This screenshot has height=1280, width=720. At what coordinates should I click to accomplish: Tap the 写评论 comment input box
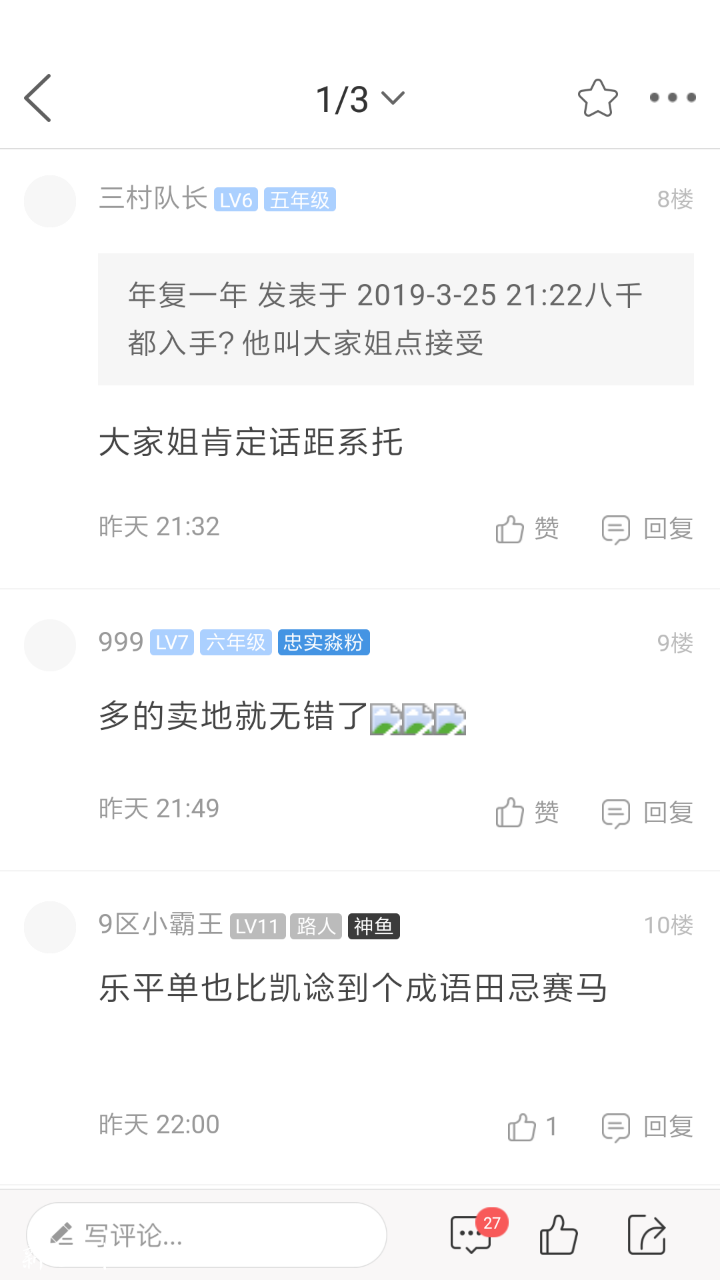click(x=206, y=1235)
